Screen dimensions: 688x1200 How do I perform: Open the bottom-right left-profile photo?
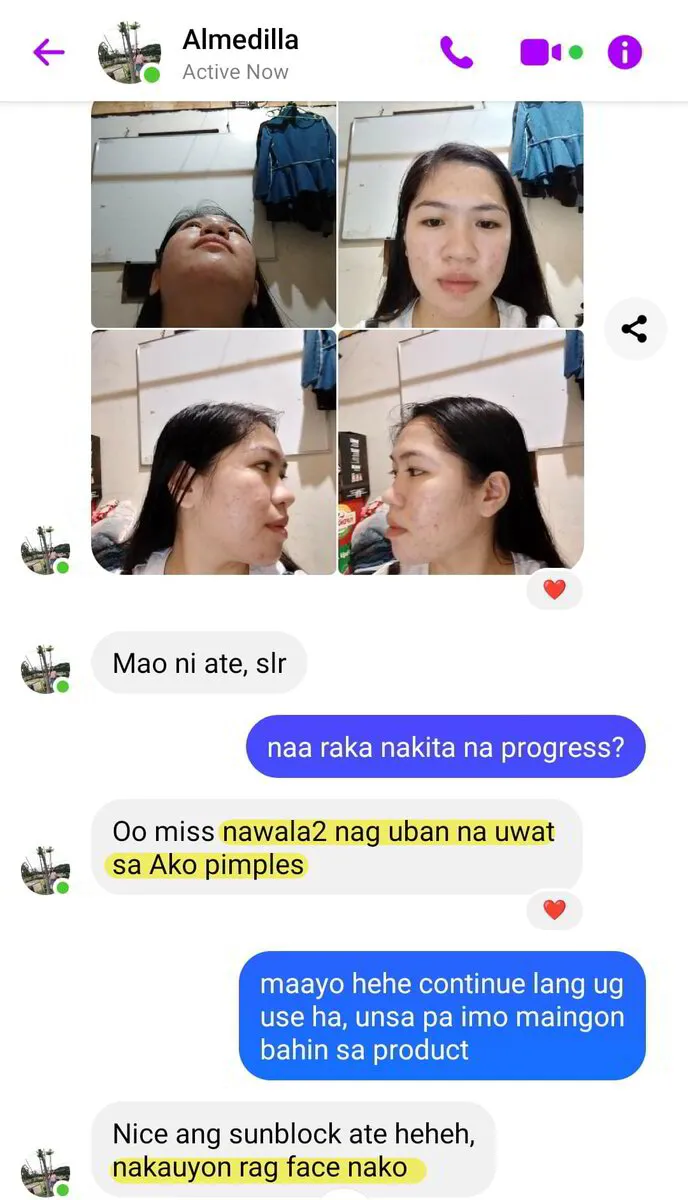click(461, 452)
